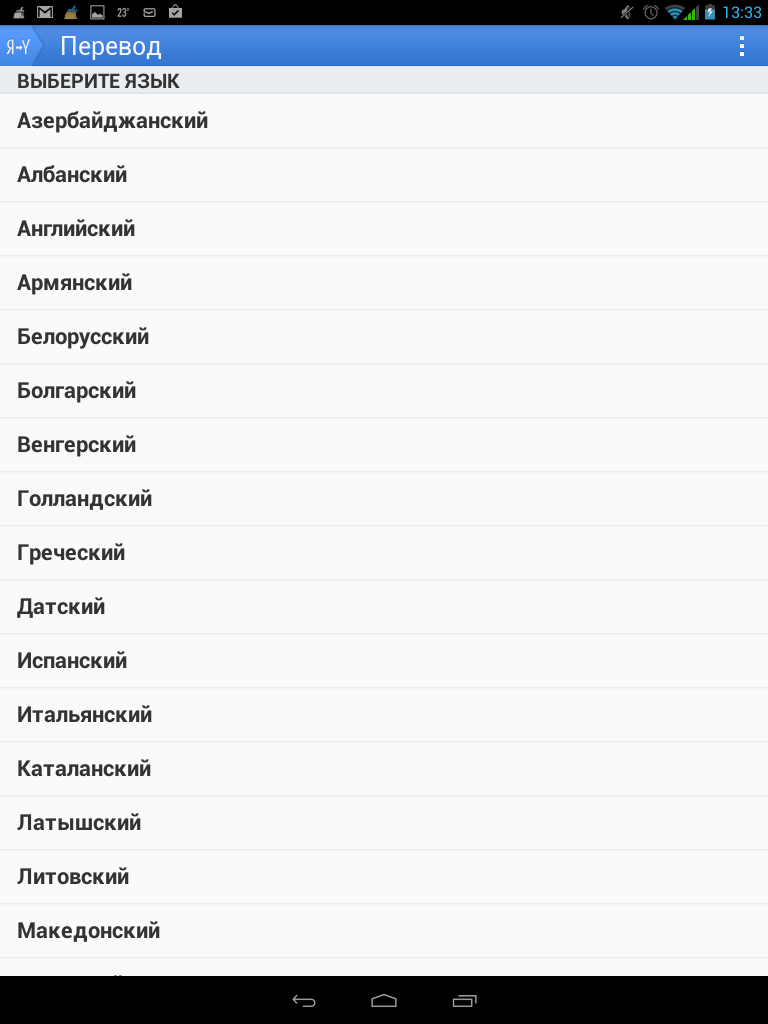Go to the home screen

(384, 1000)
